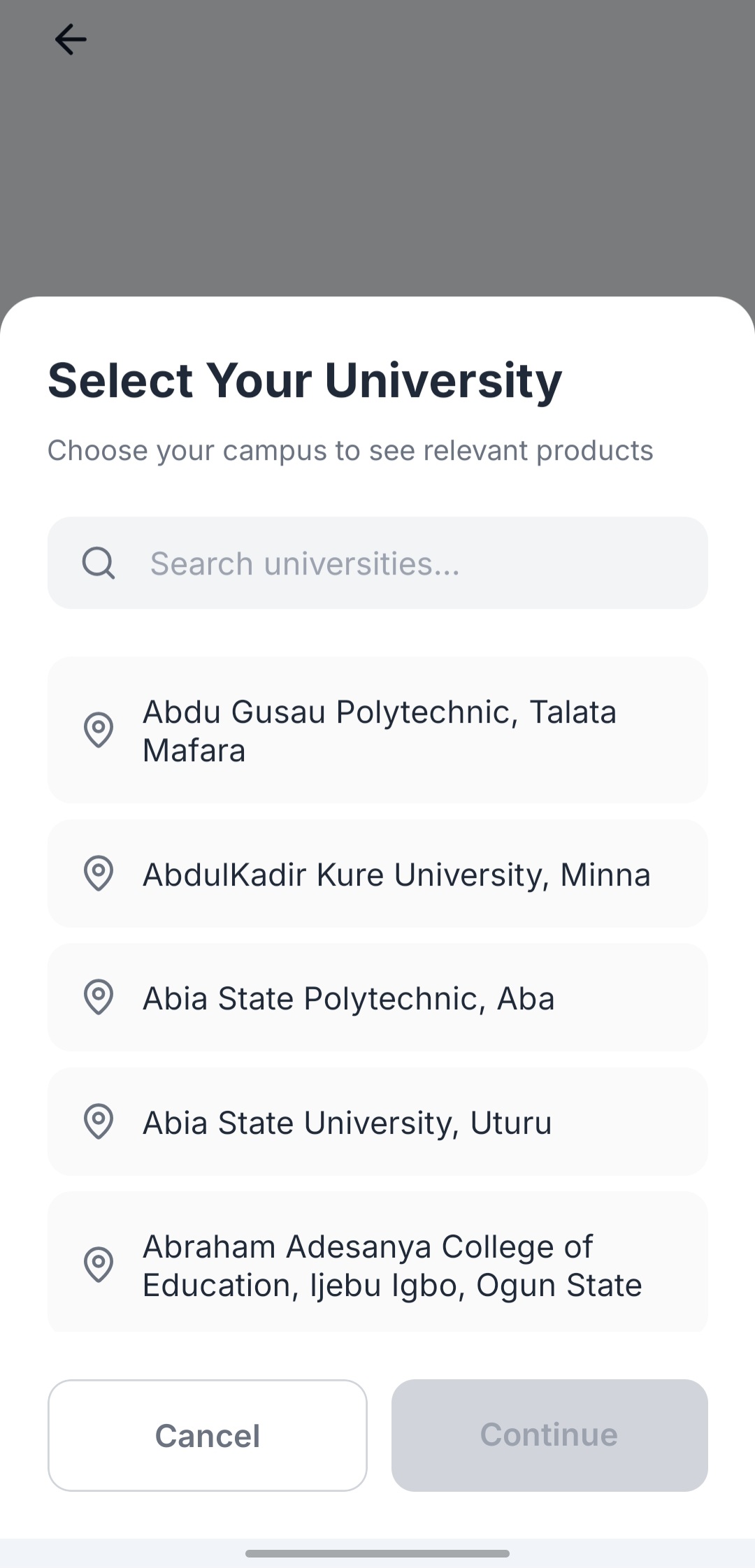Choose AbdulKadir Kure University, Minna
Viewport: 755px width, 1568px height.
point(377,874)
